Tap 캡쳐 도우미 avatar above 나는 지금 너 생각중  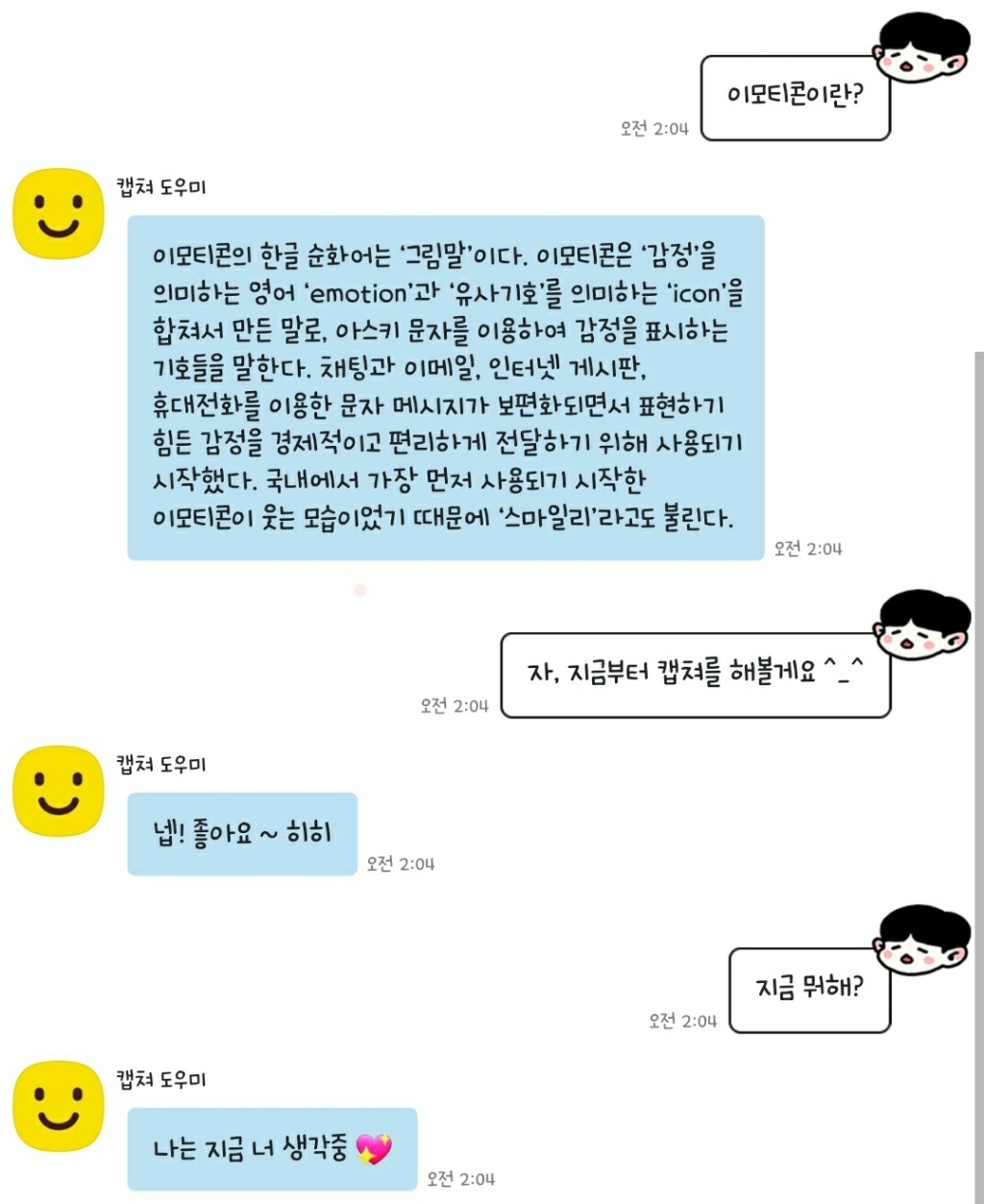(x=59, y=1106)
